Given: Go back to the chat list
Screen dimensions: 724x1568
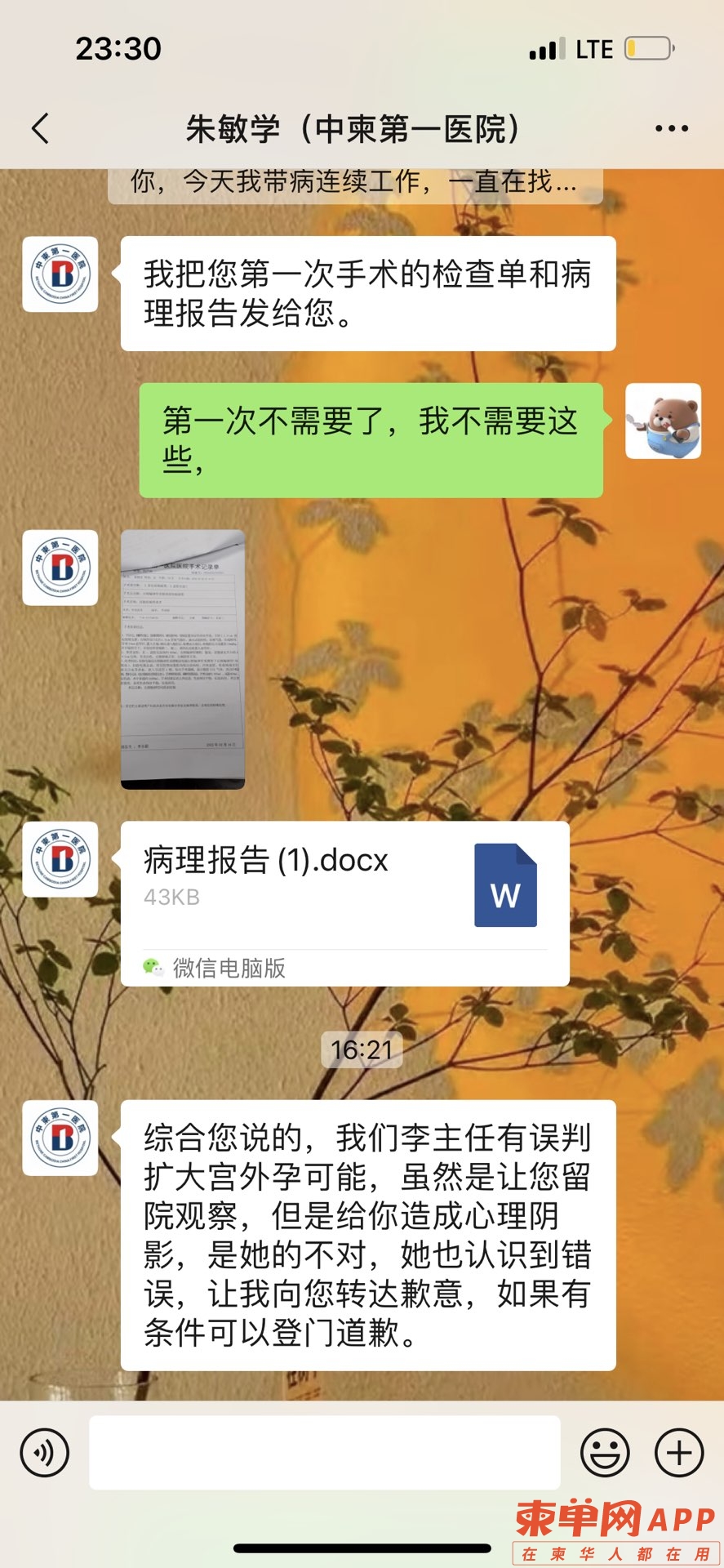Looking at the screenshot, I should [x=41, y=129].
